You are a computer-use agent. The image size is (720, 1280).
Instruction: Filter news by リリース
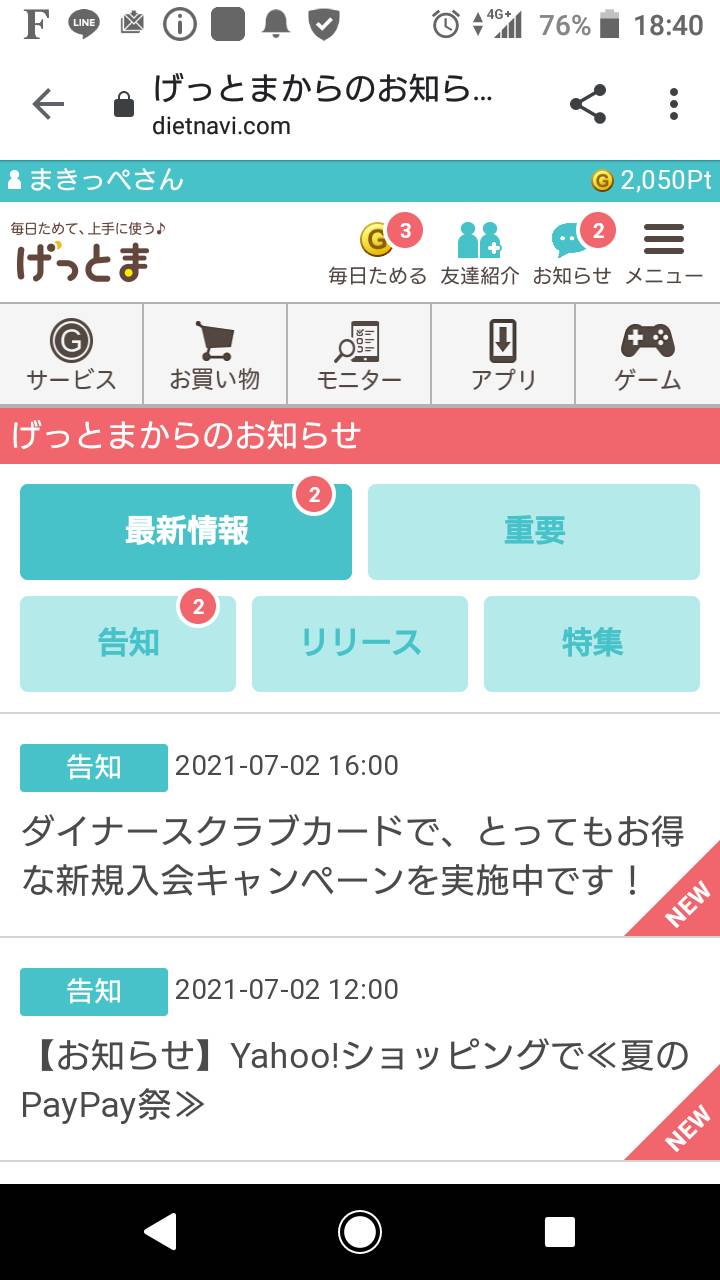360,644
